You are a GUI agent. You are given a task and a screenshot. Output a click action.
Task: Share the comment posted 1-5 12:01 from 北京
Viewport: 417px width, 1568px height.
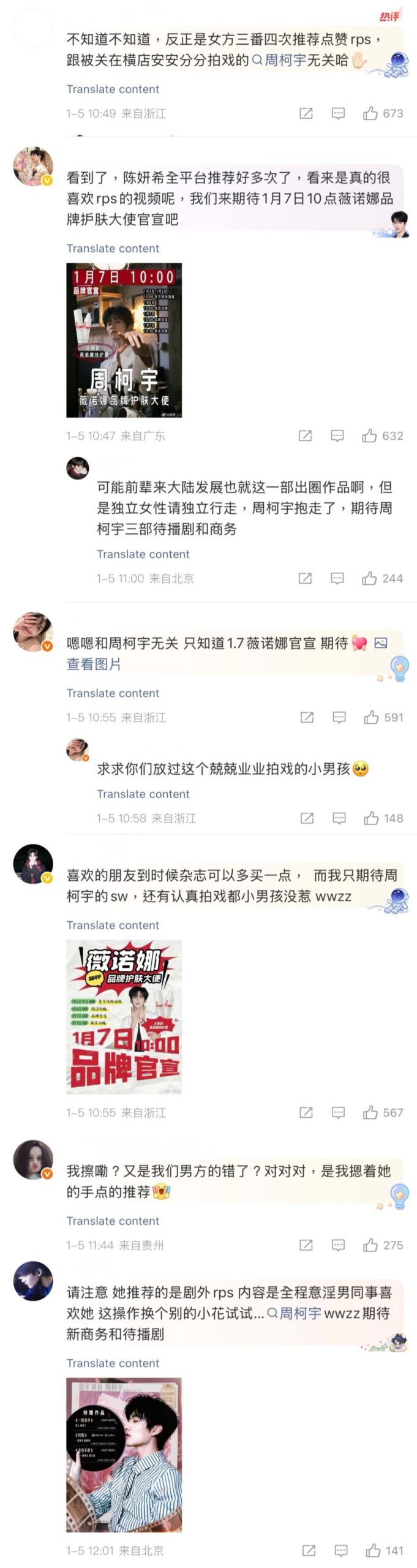(x=309, y=1550)
